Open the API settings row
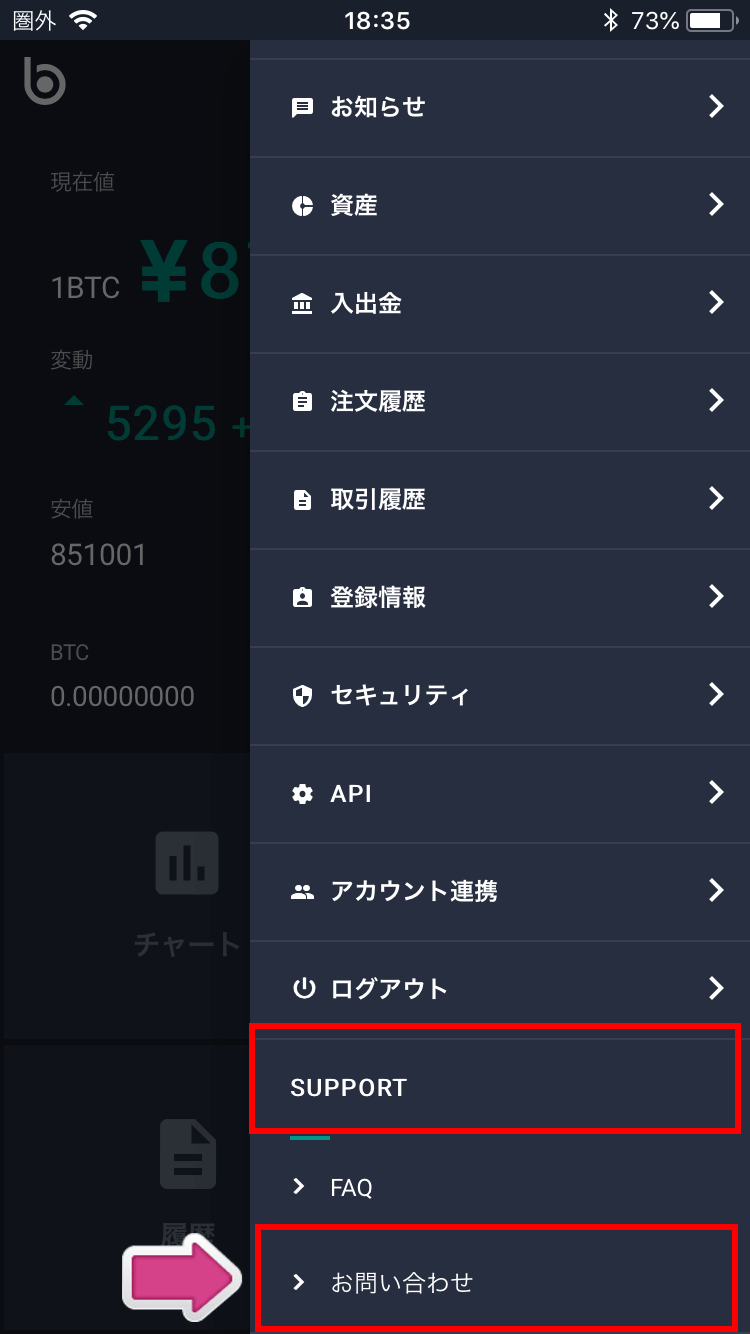The width and height of the screenshot is (750, 1334). (x=500, y=793)
